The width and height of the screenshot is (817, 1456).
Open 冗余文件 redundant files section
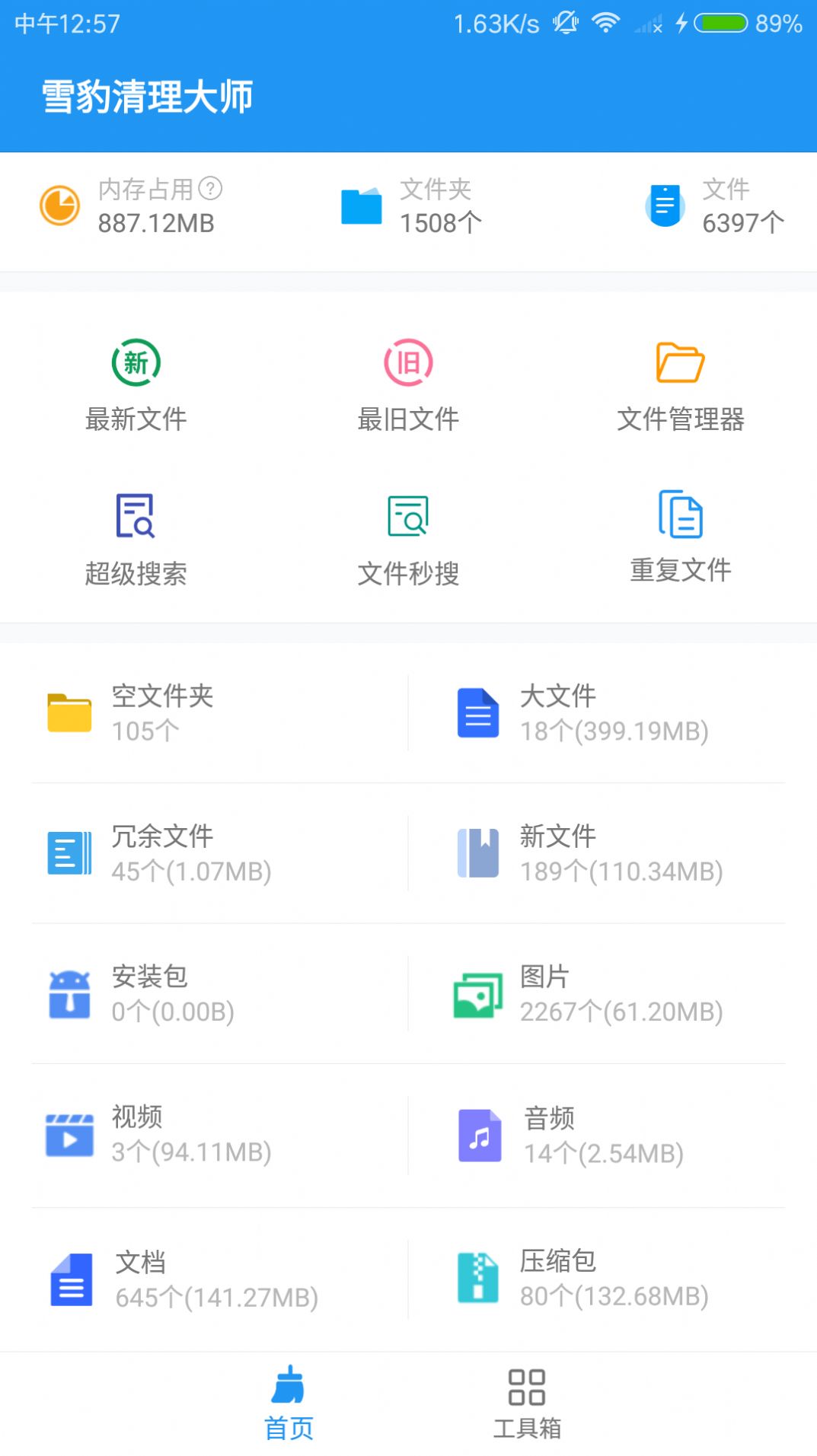[163, 852]
